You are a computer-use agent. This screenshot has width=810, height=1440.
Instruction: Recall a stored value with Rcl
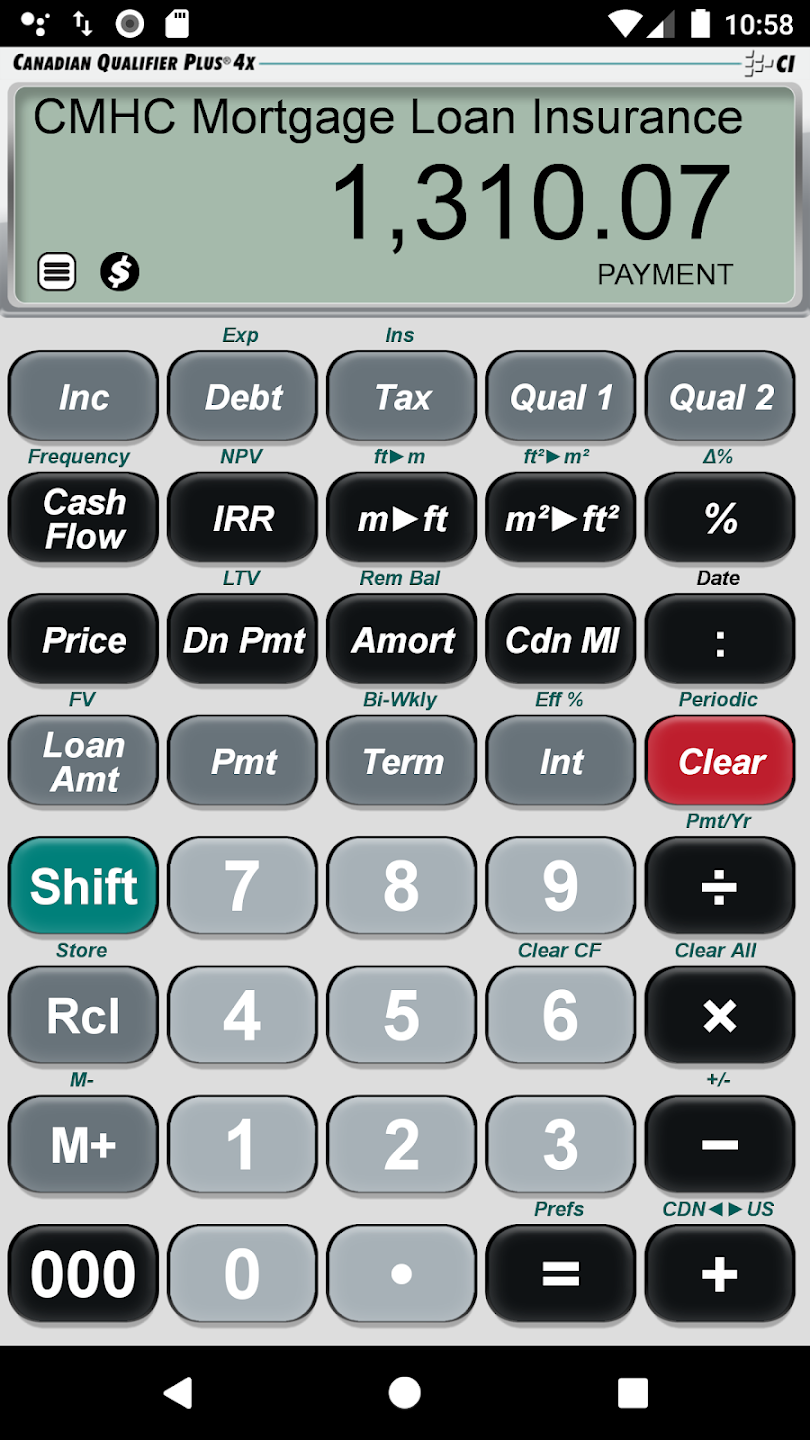83,1016
